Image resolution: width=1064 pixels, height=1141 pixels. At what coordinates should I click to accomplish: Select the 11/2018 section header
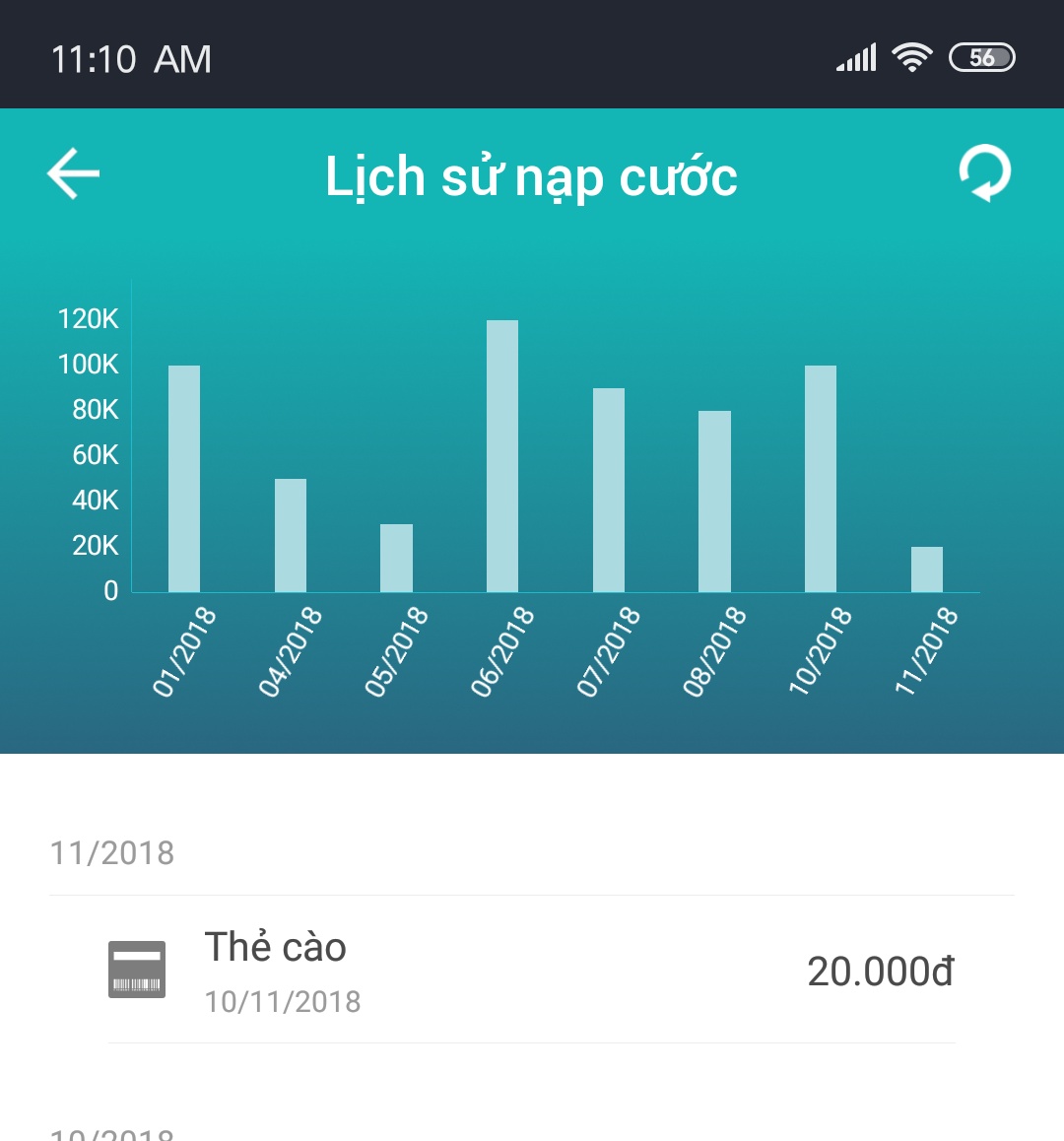pyautogui.click(x=110, y=853)
